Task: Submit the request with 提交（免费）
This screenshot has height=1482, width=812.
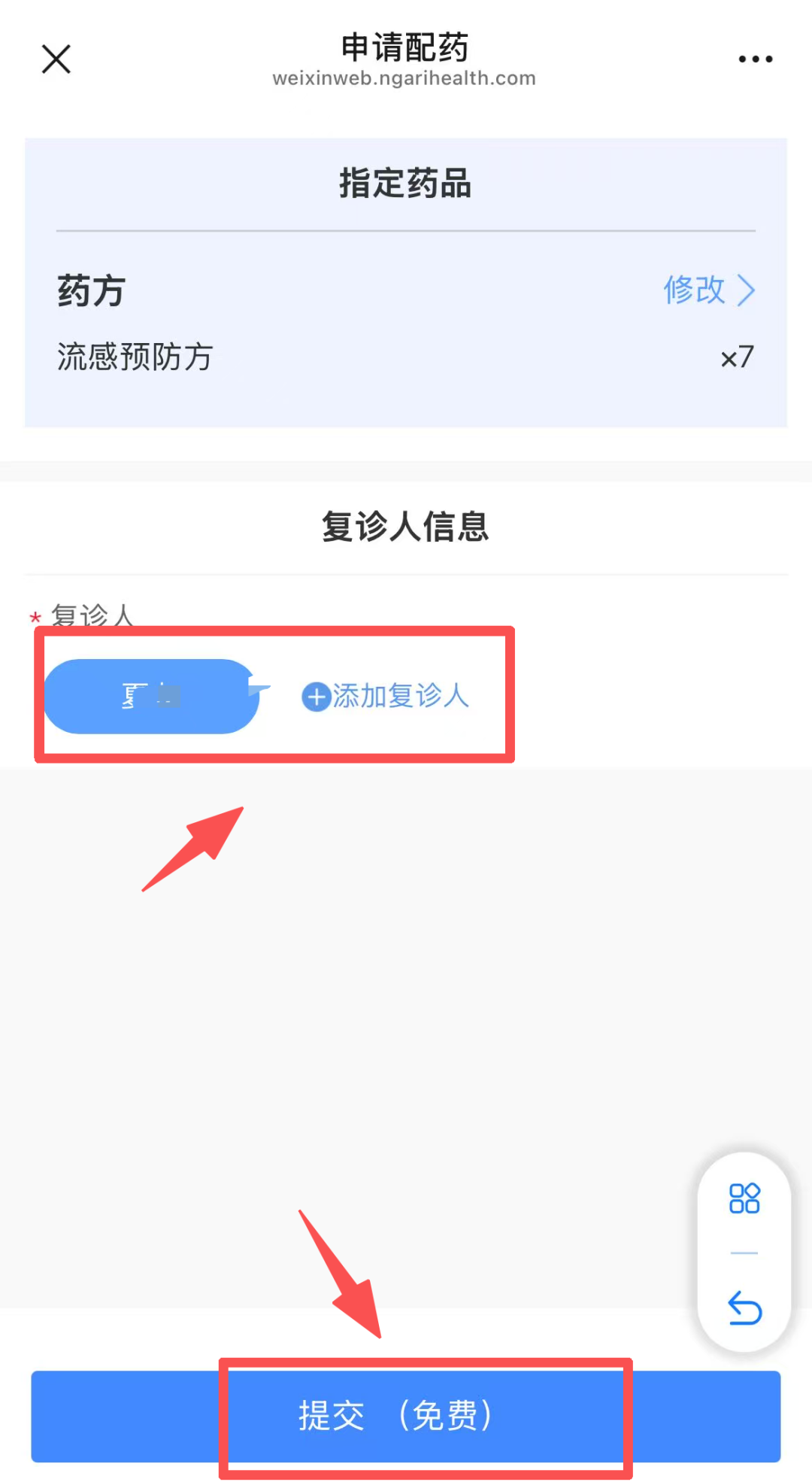Action: click(x=406, y=1416)
